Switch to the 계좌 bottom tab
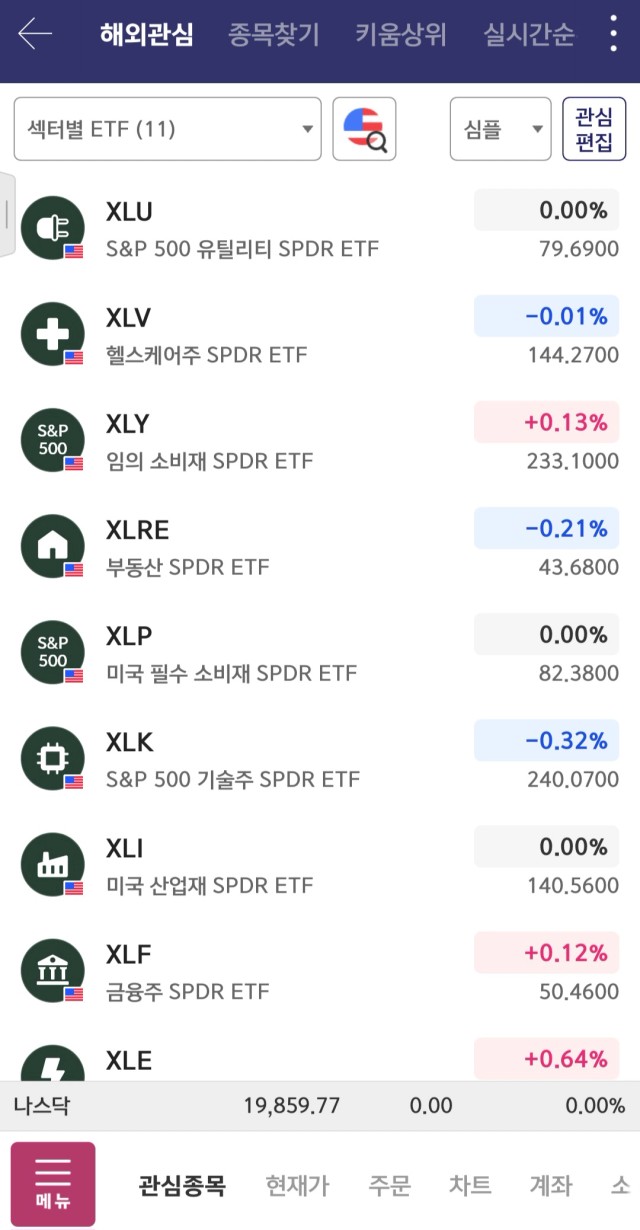This screenshot has height=1230, width=640. click(551, 1186)
